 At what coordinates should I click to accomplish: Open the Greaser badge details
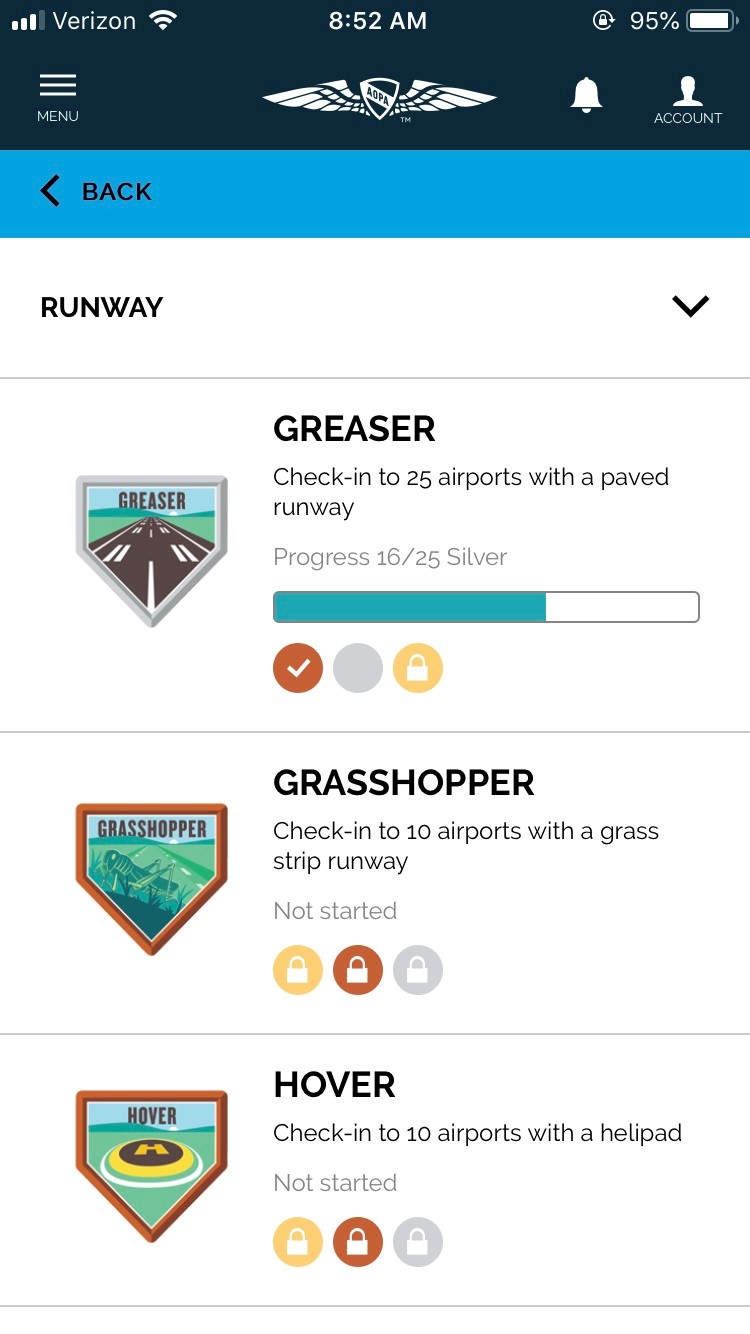click(354, 429)
